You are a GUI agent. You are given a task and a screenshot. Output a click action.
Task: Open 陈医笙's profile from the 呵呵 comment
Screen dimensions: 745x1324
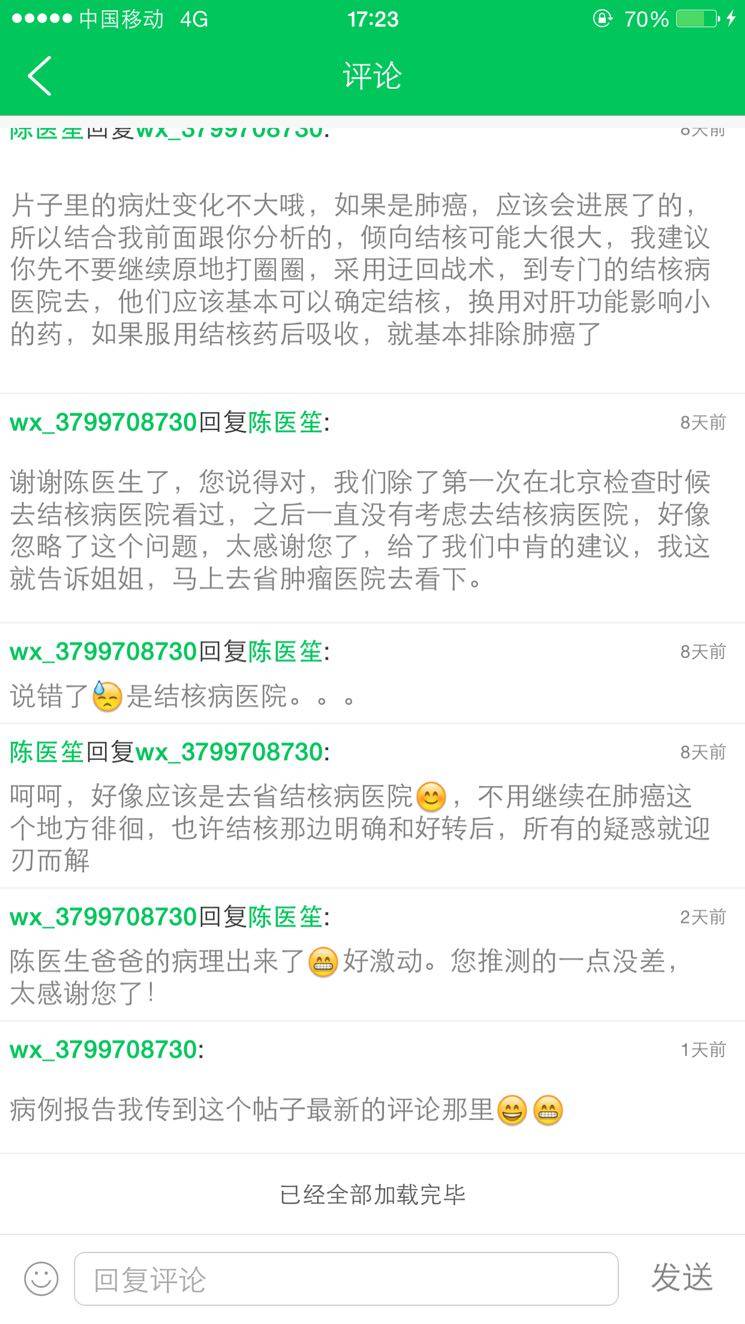coord(46,752)
